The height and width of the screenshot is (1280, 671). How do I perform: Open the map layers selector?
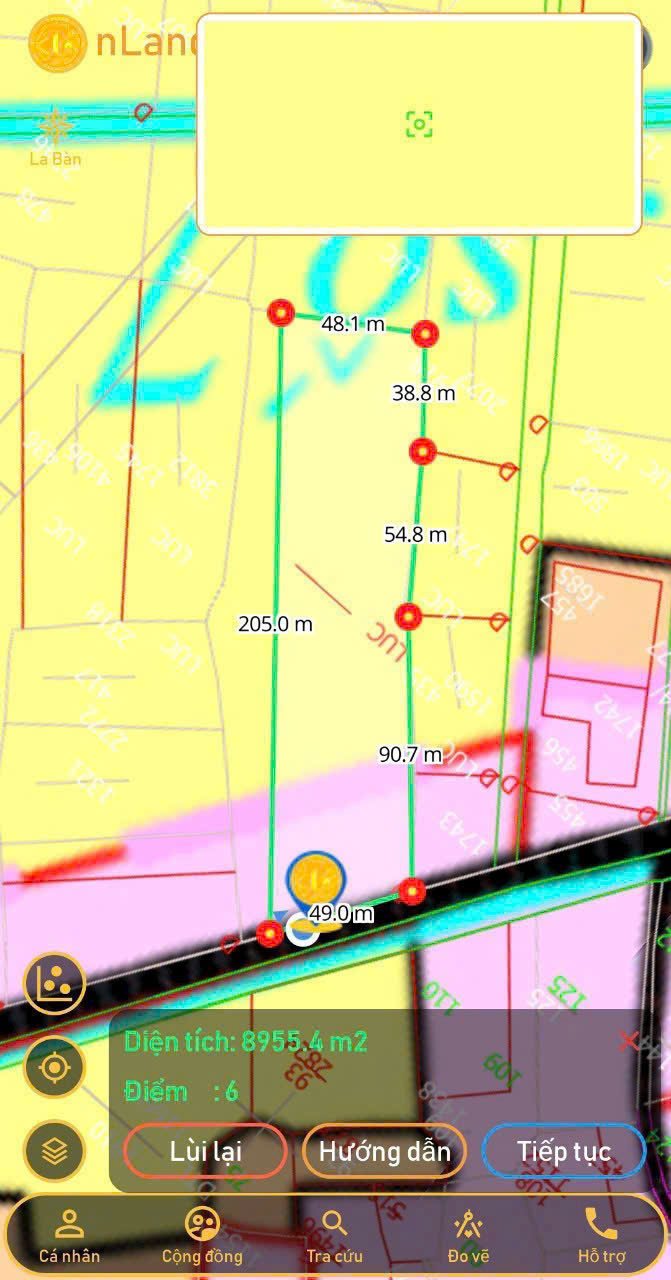coord(54,1151)
